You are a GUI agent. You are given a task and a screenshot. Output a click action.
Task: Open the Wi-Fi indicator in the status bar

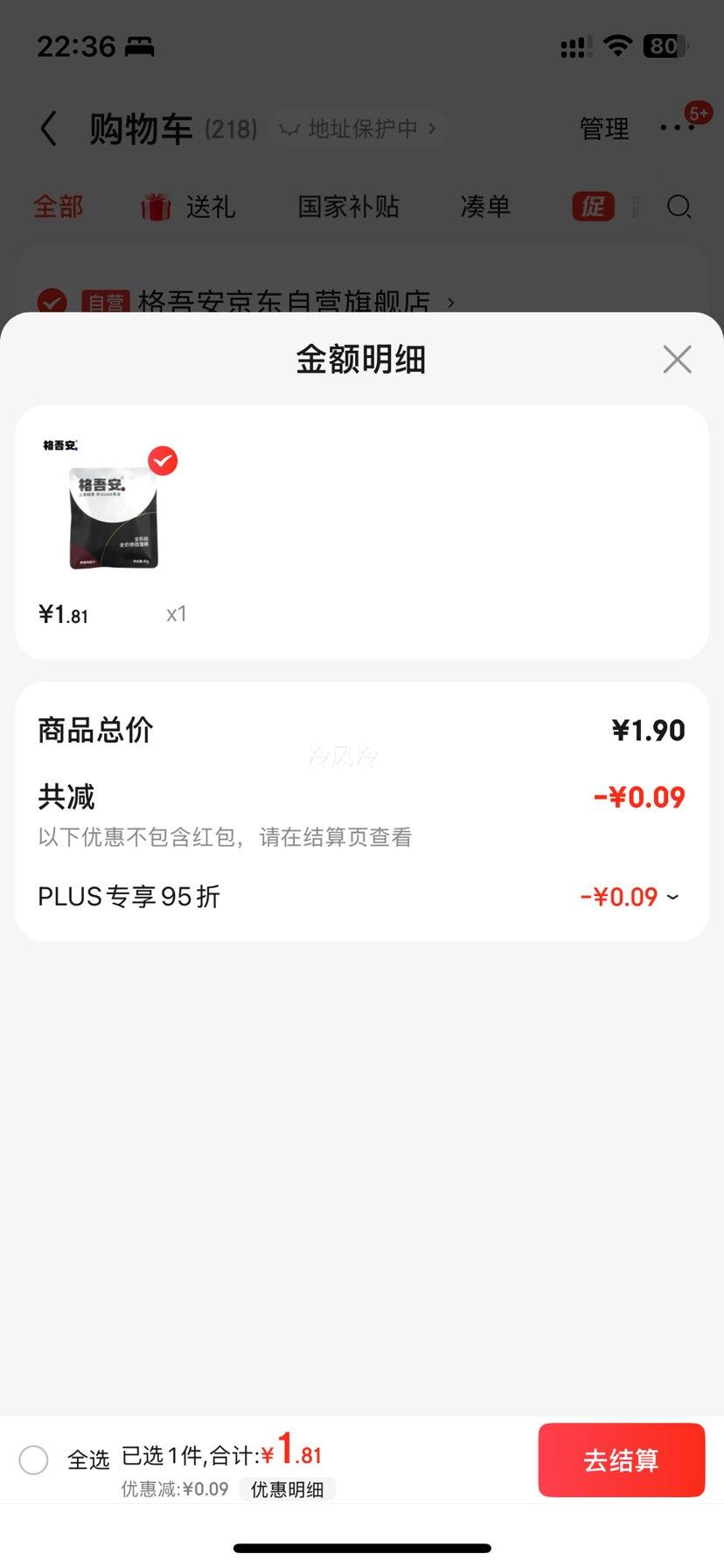[x=617, y=45]
